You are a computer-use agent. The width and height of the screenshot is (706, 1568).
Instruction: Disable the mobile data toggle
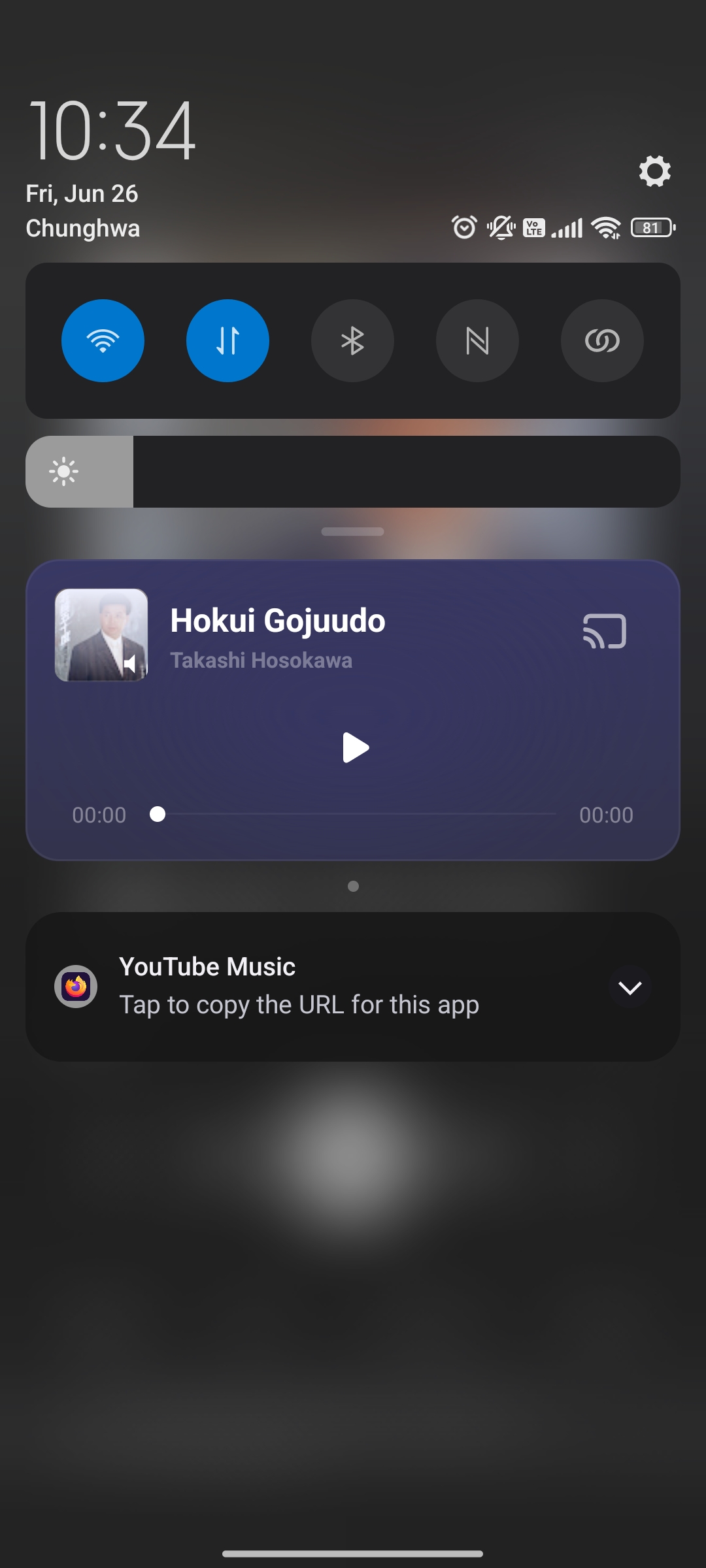pyautogui.click(x=227, y=340)
